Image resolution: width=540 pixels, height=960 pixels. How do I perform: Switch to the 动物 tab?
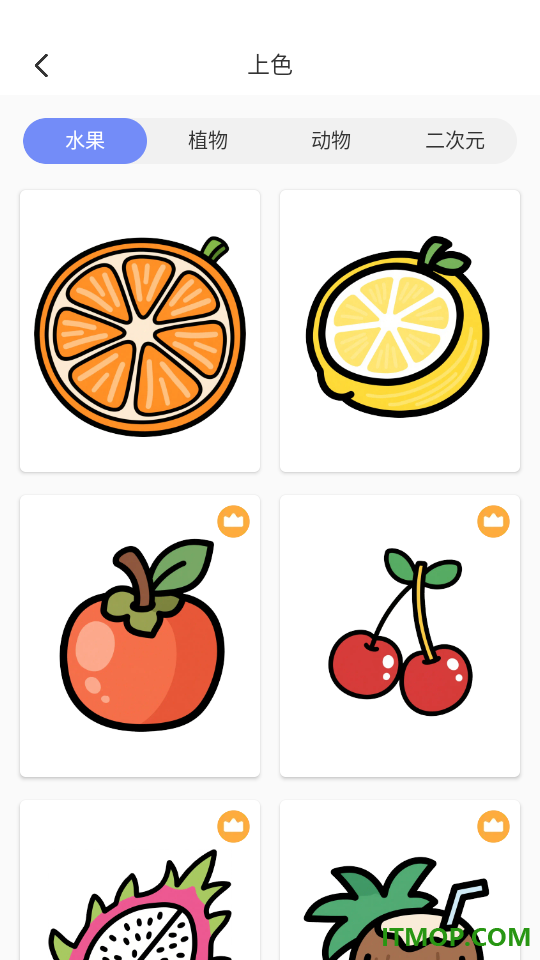point(331,141)
